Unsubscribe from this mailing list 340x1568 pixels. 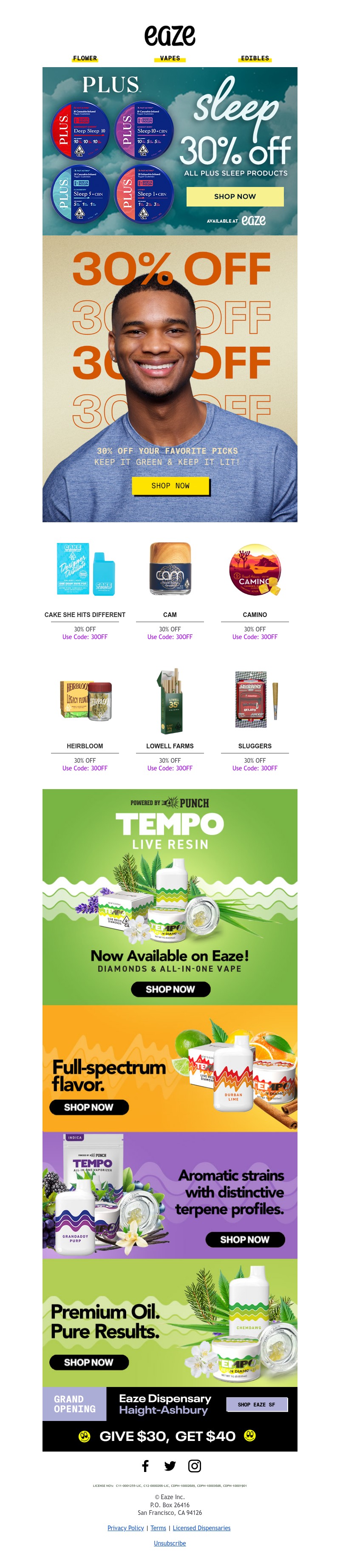(x=170, y=1543)
